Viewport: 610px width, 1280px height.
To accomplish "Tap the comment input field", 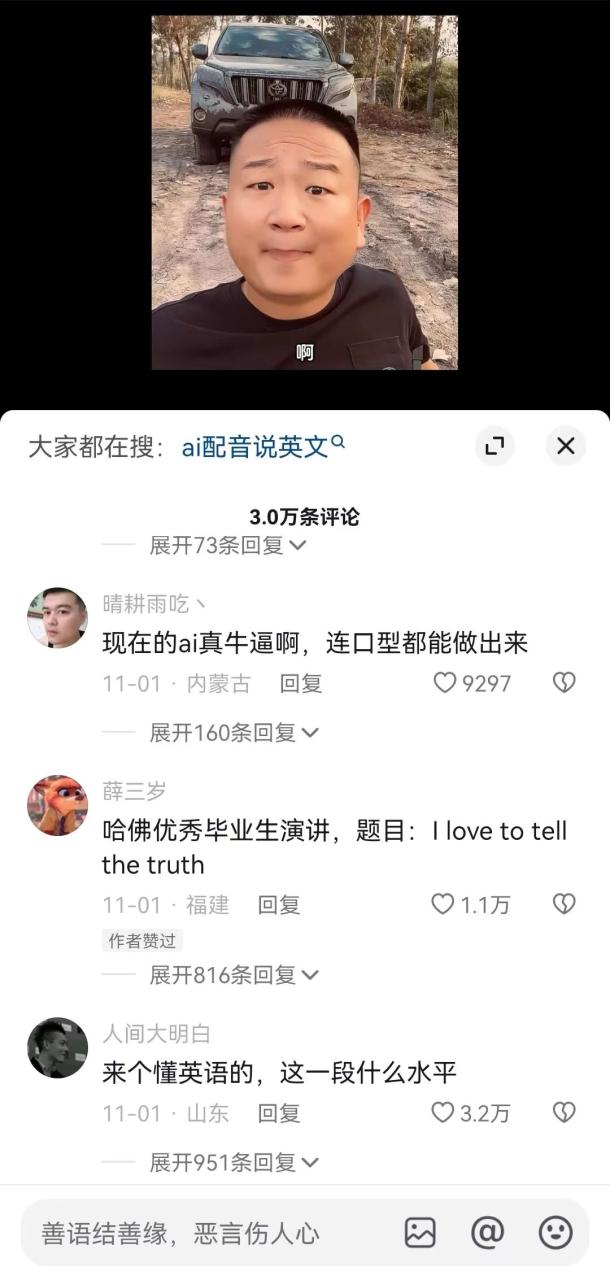I will (x=200, y=1233).
